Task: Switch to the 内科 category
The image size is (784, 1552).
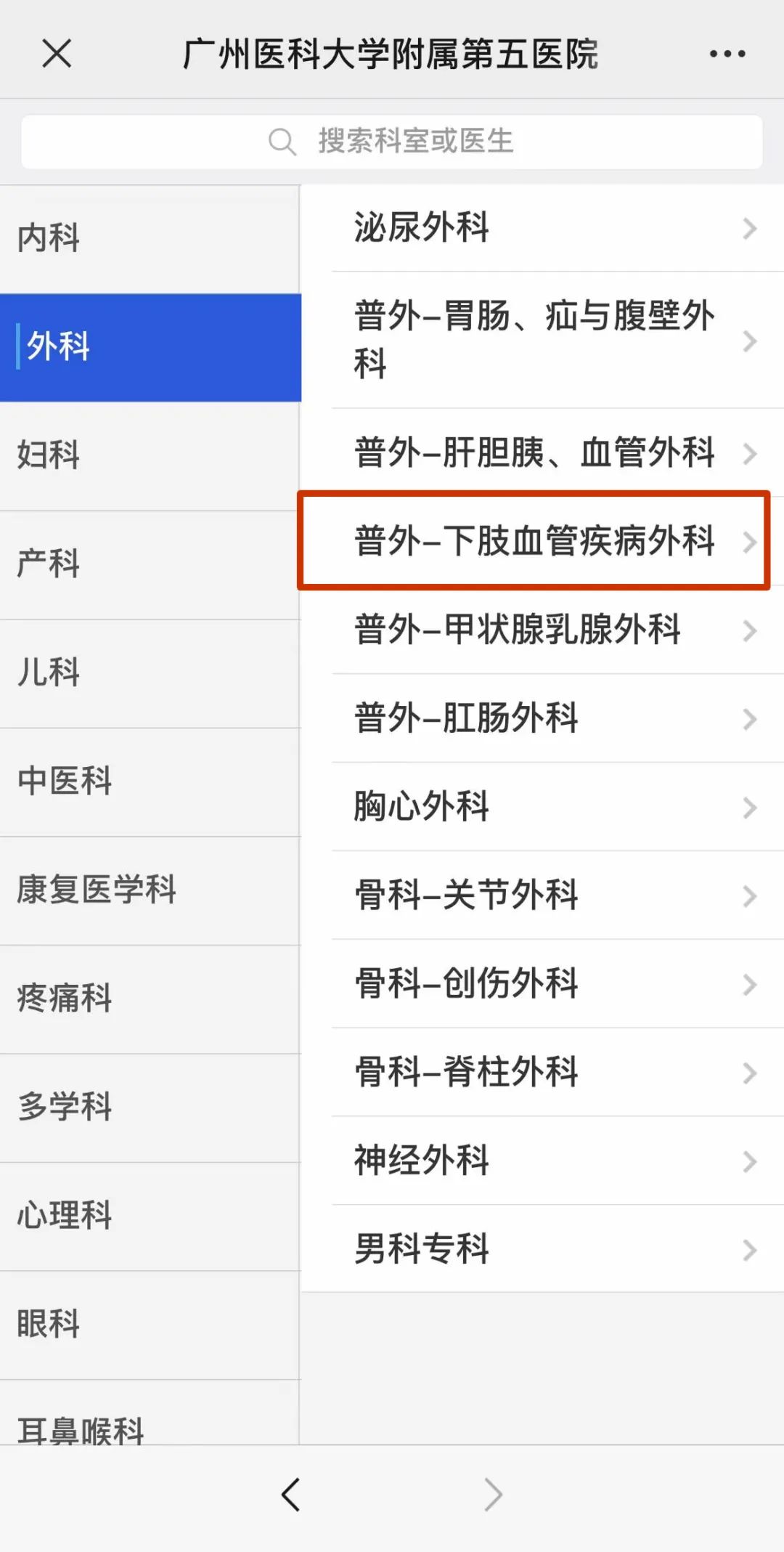Action: coord(150,238)
